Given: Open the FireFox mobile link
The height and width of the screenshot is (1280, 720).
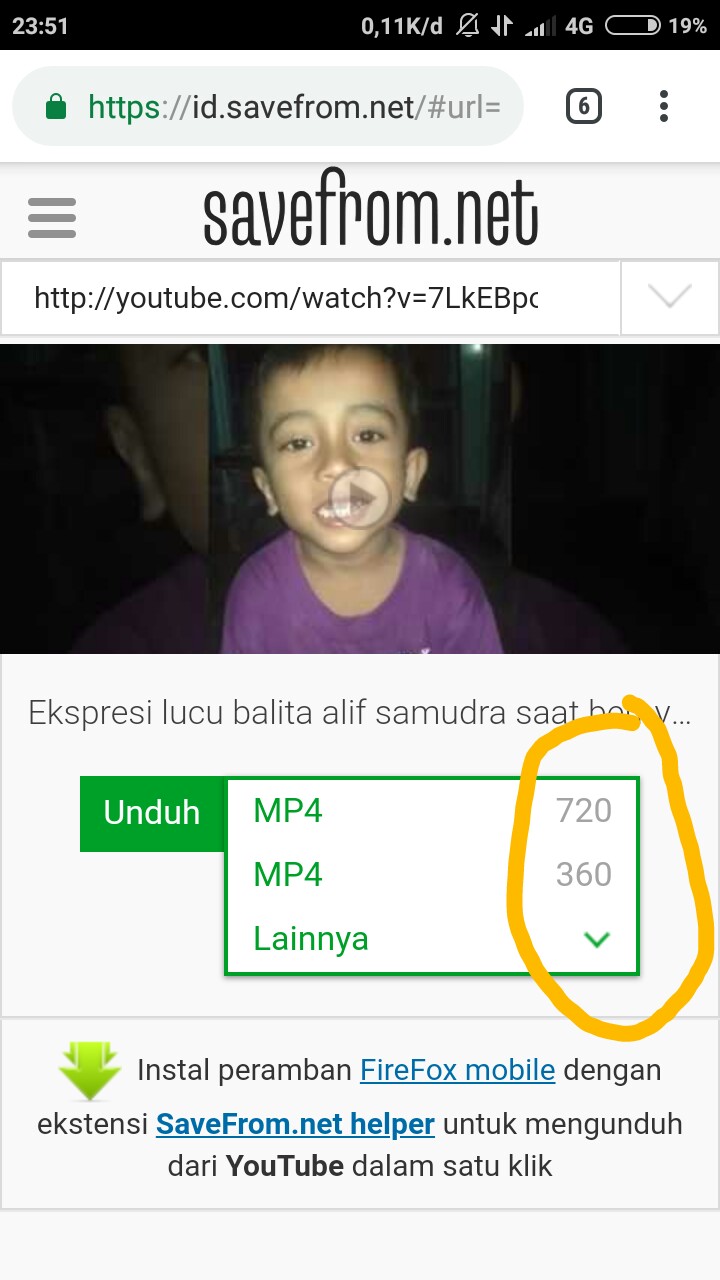Looking at the screenshot, I should [457, 1070].
